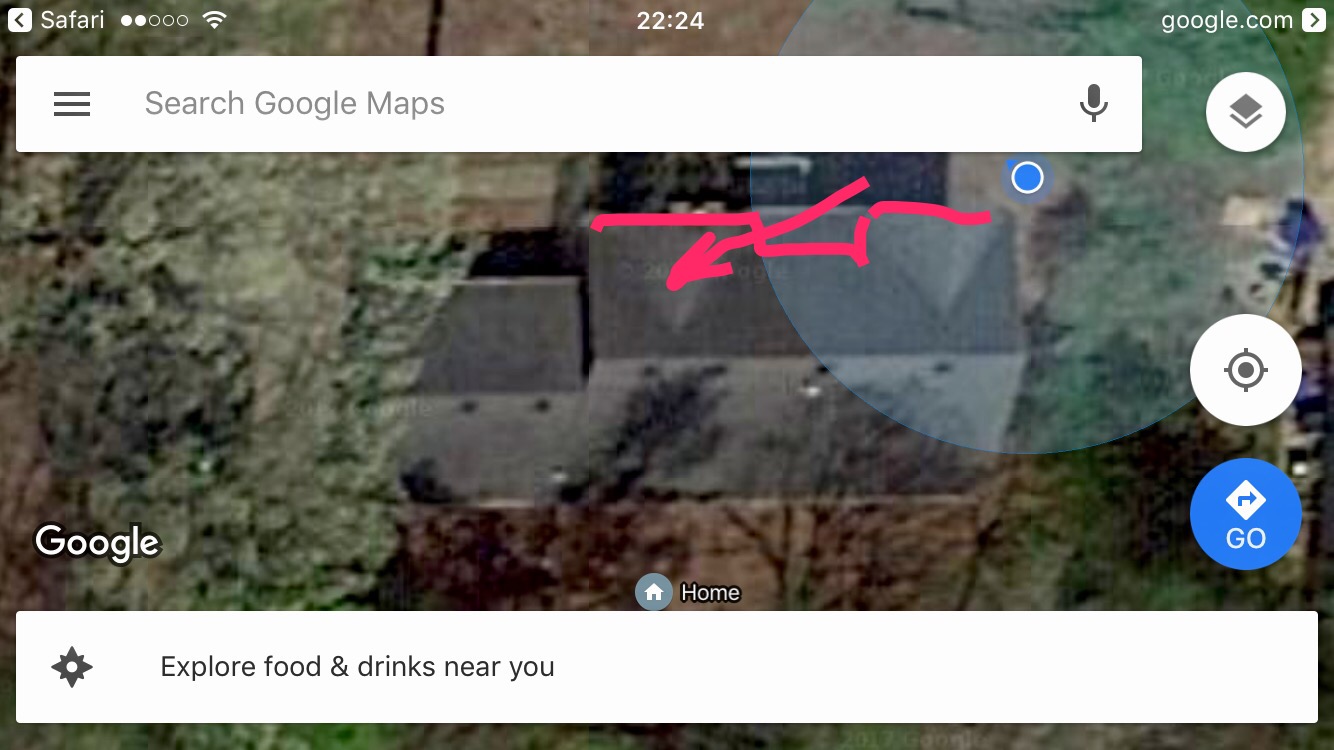Open the hamburger menu
1334x750 pixels.
coord(72,104)
